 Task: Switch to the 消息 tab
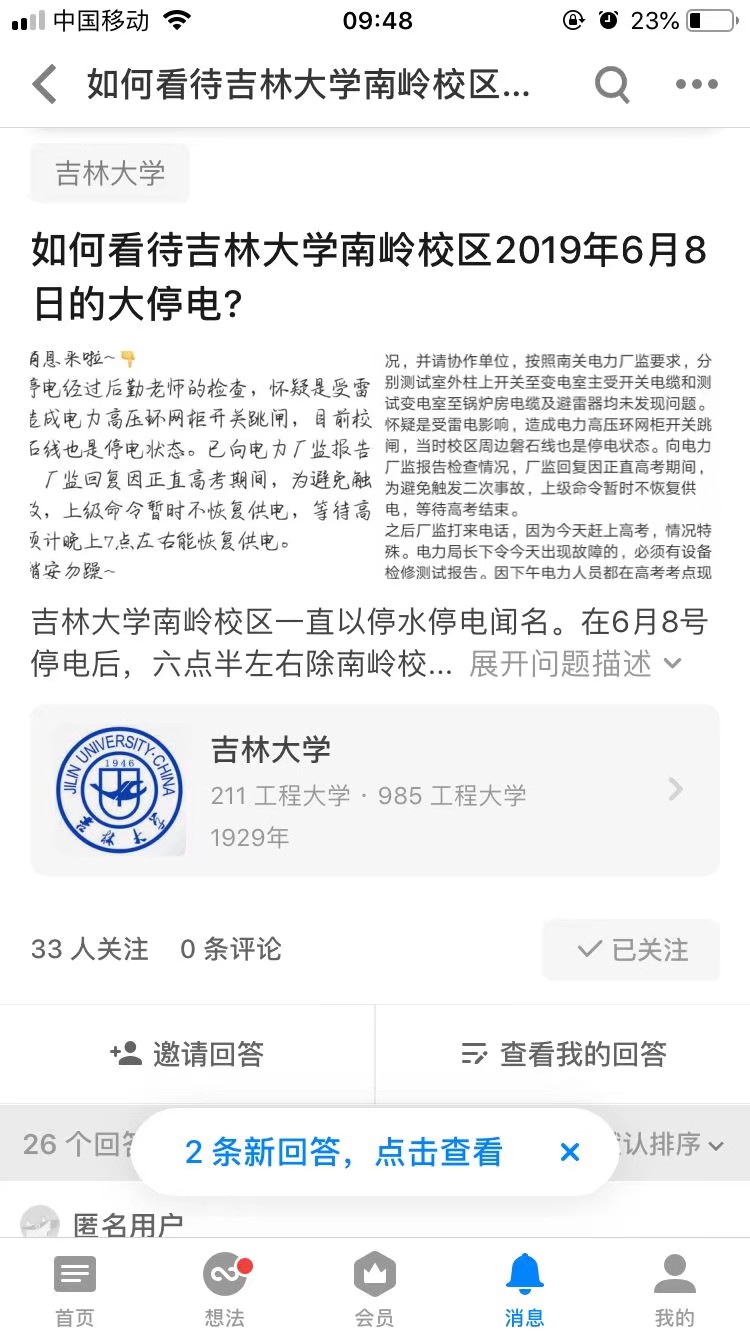[x=525, y=1290]
